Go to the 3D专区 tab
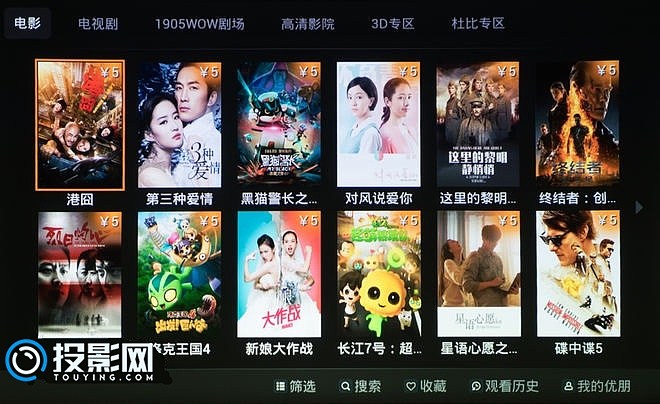Screen dimensions: 660x404 tap(392, 23)
